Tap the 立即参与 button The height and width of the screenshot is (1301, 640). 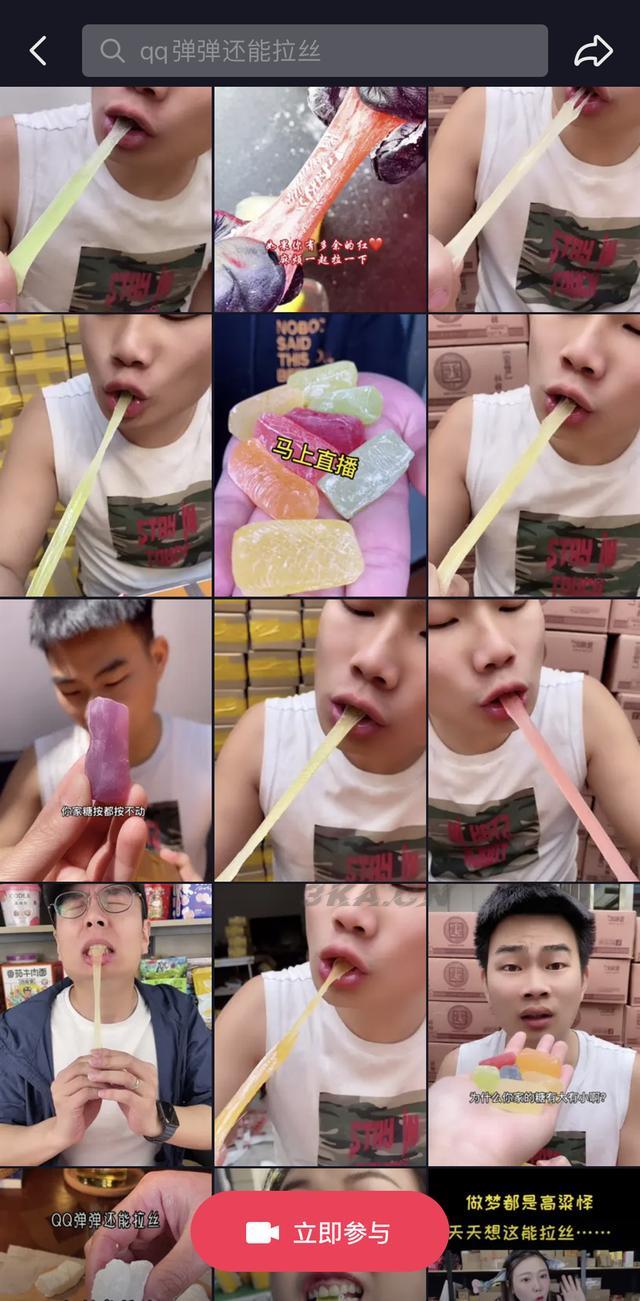coord(320,1232)
